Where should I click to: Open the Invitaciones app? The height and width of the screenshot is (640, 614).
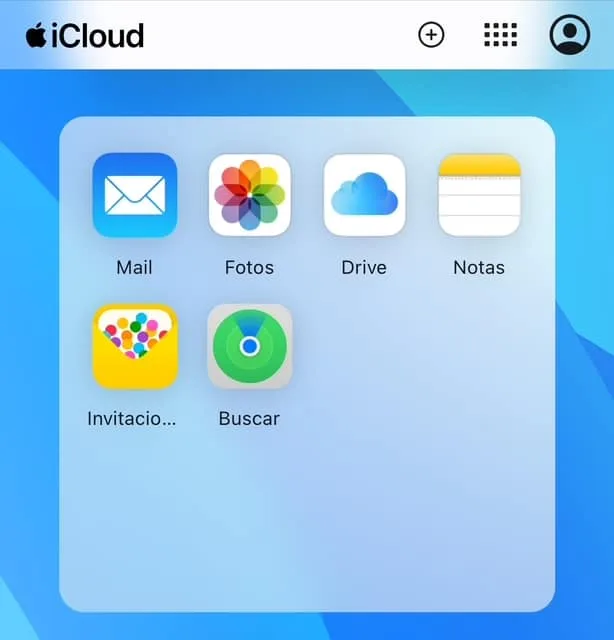[135, 346]
